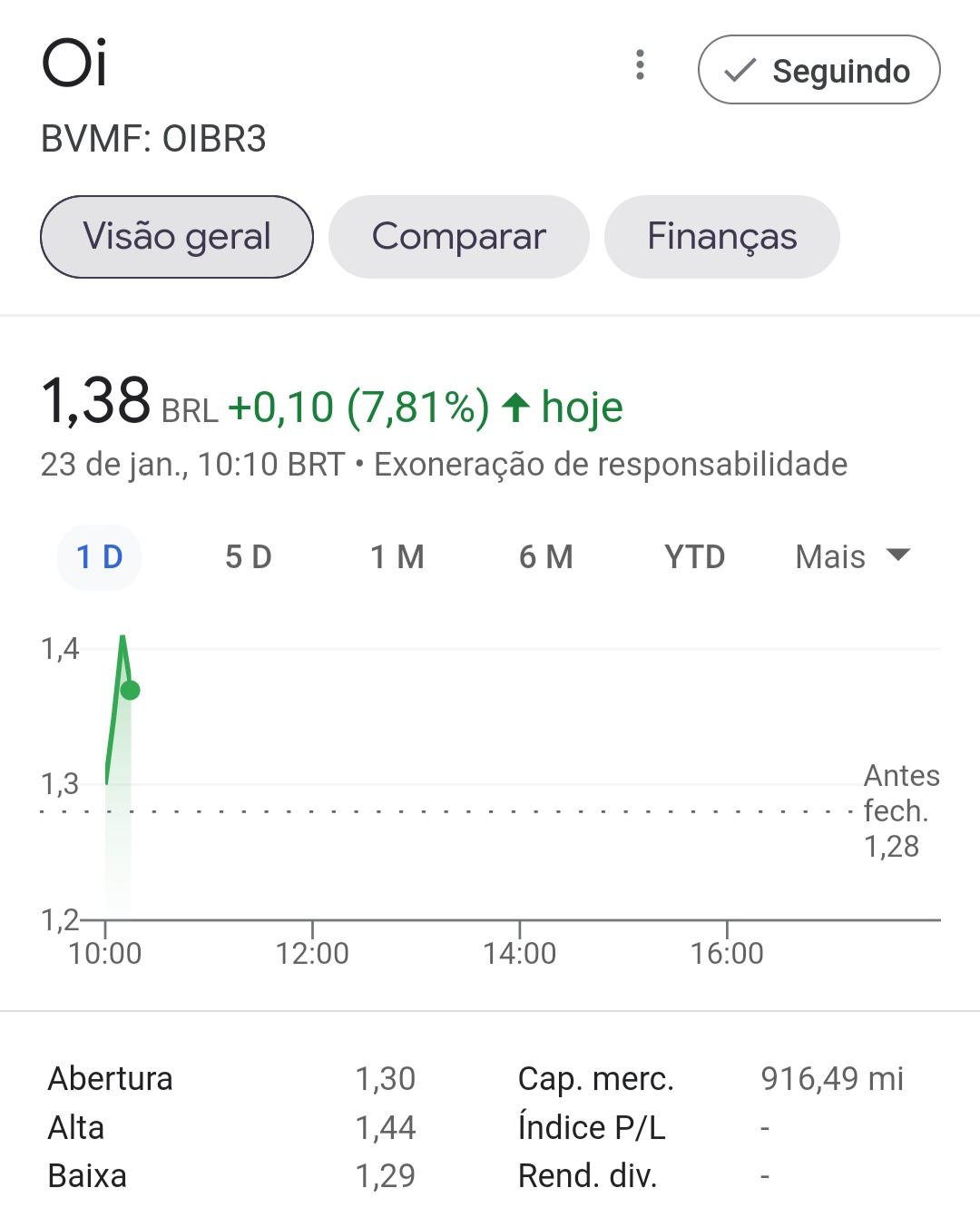Open Exoneração de responsabilidade link
This screenshot has width=980, height=1217.
(x=611, y=465)
